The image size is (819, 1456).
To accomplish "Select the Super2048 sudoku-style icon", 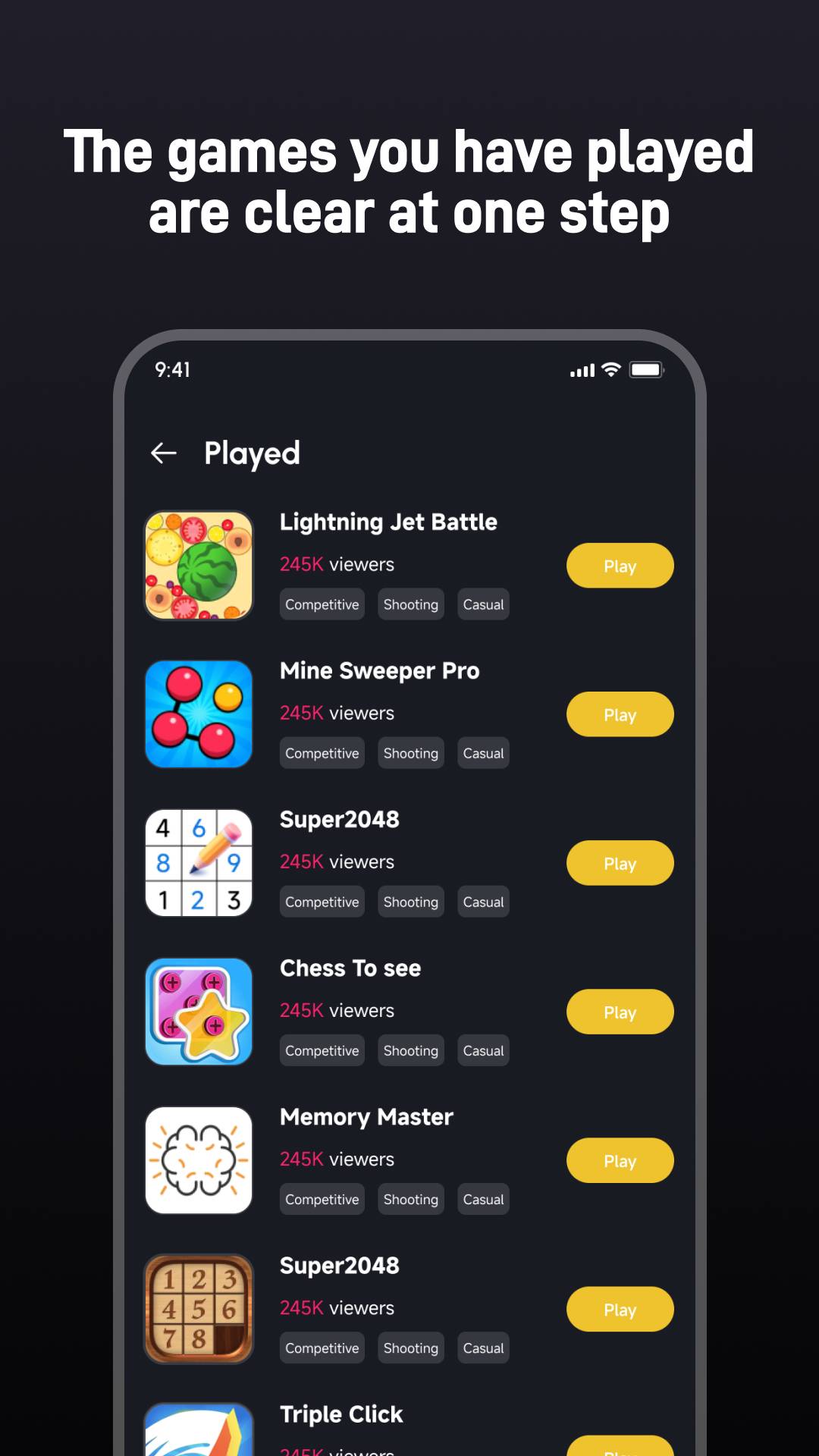I will tap(199, 863).
